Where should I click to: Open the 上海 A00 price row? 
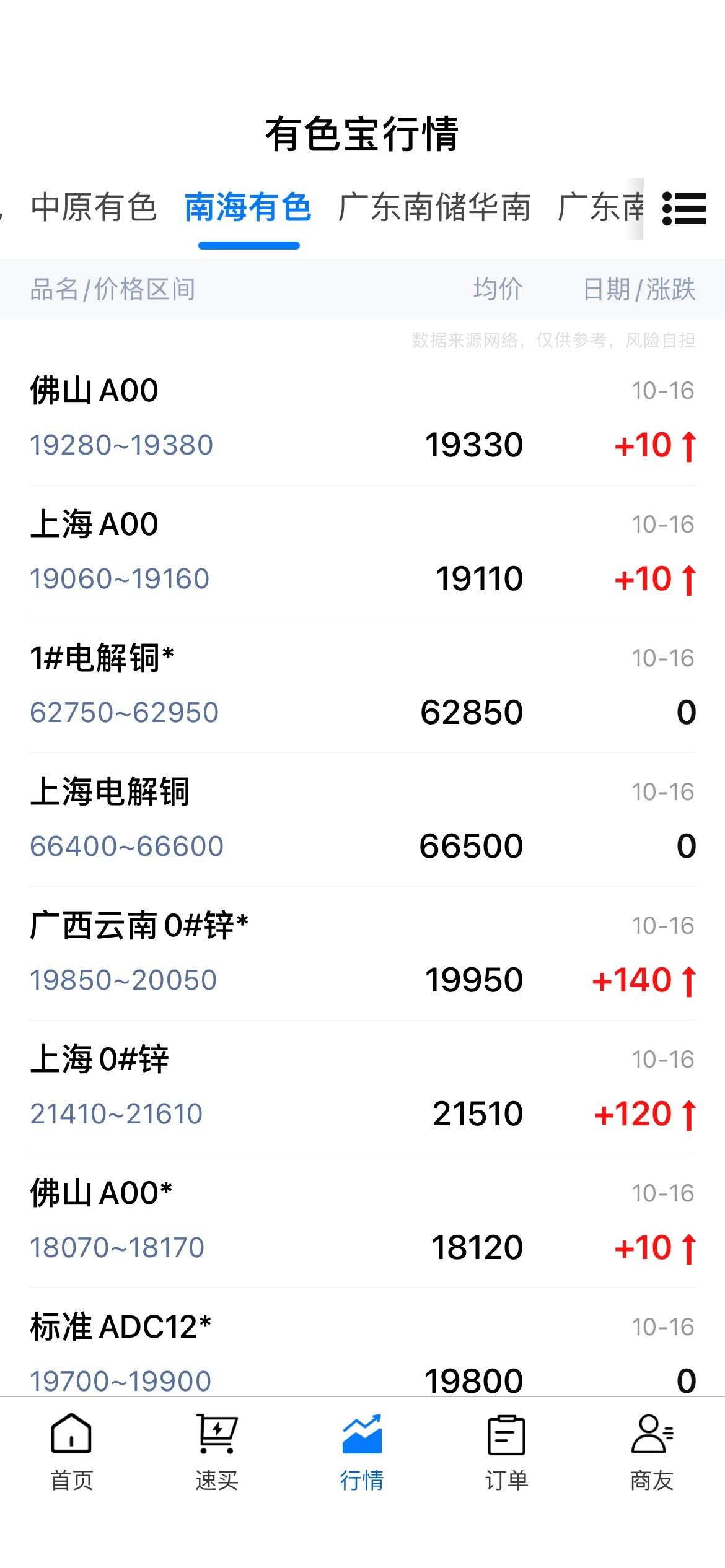(362, 552)
